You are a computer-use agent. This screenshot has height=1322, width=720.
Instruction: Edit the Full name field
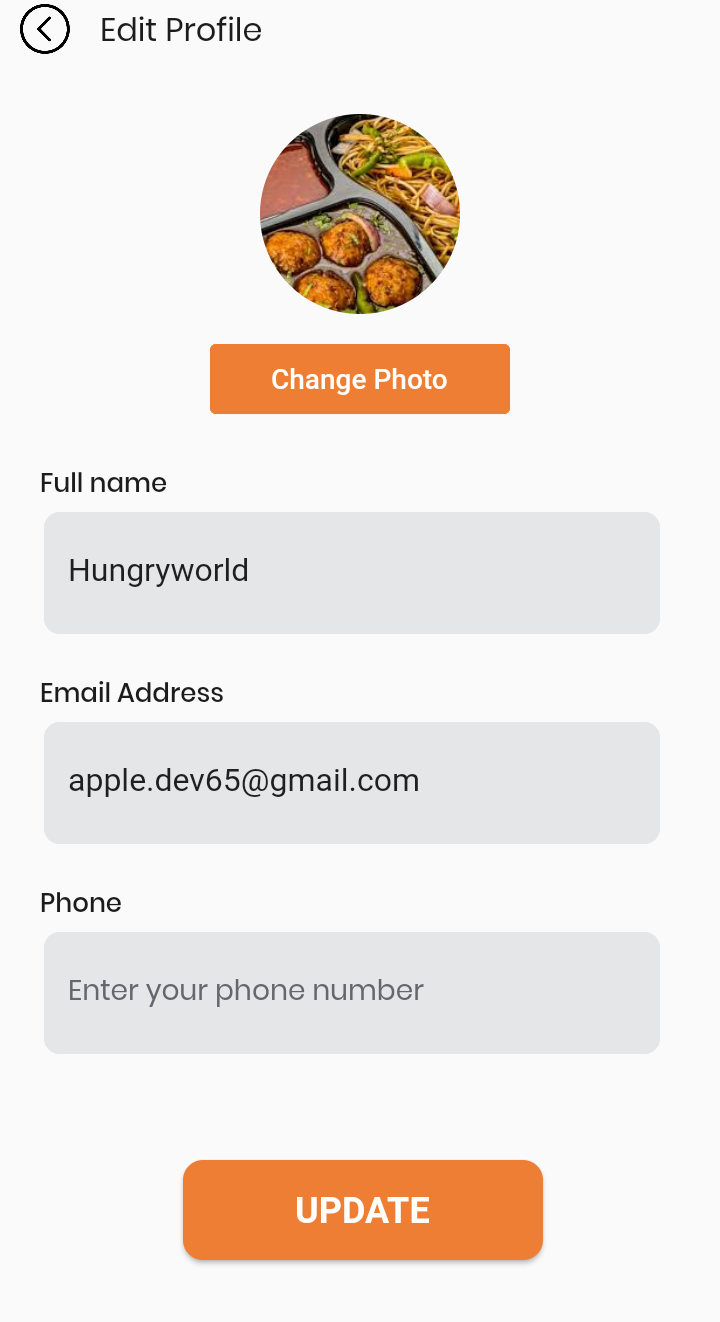tap(352, 573)
